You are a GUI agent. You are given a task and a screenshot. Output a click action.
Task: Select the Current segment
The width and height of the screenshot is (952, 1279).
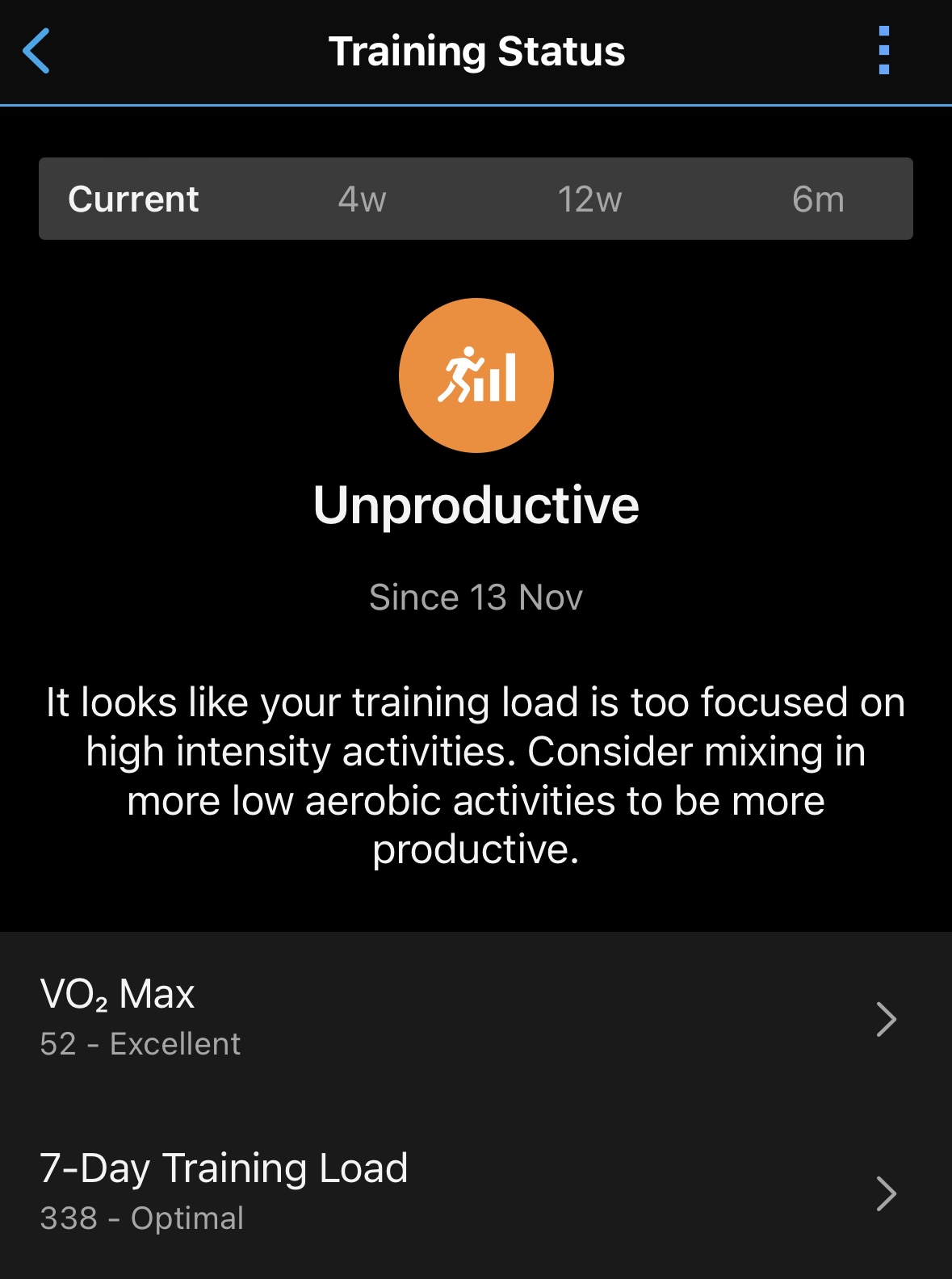(134, 199)
